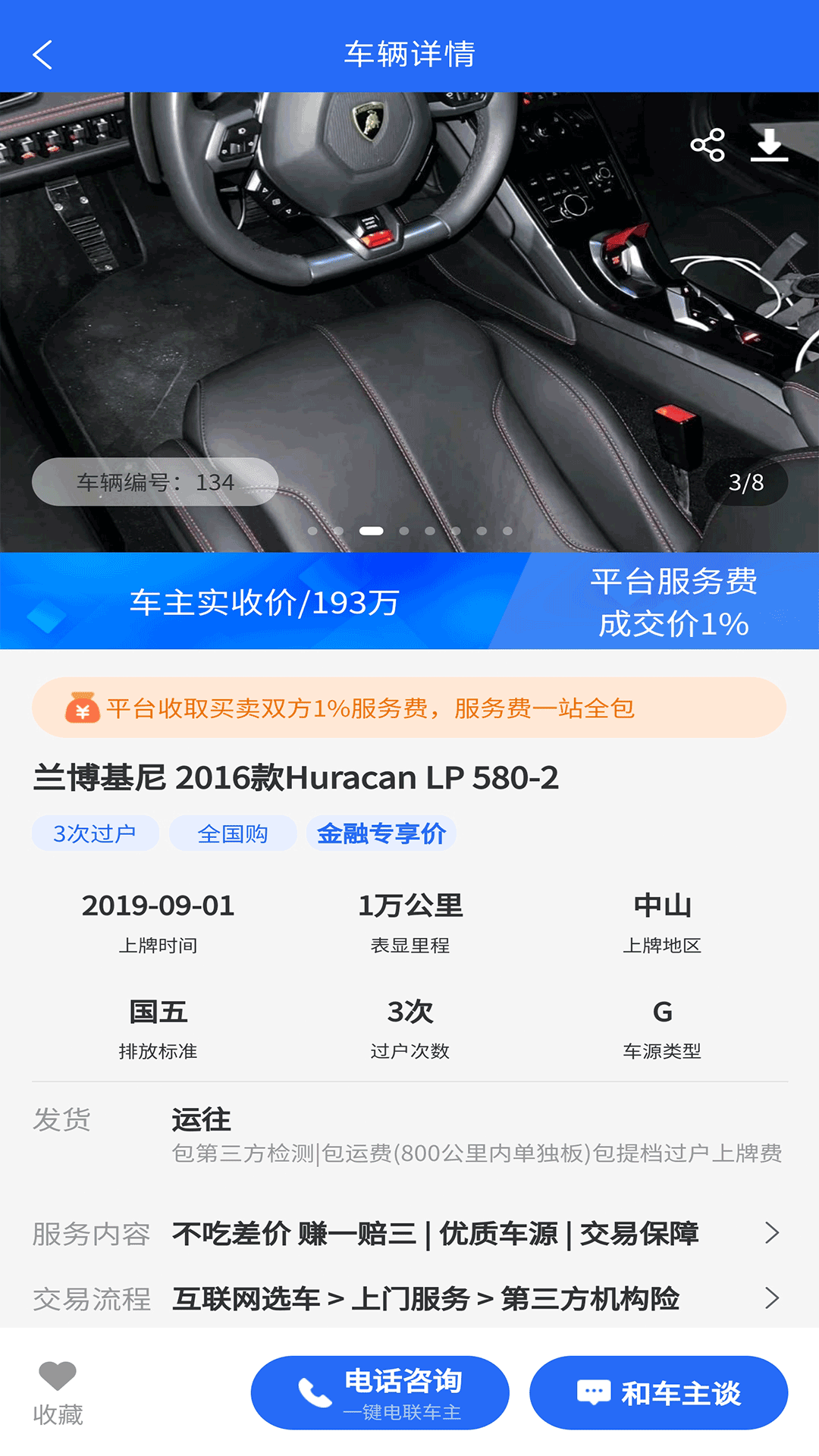
Task: Start chat with 和车主谈 button
Action: (658, 1393)
